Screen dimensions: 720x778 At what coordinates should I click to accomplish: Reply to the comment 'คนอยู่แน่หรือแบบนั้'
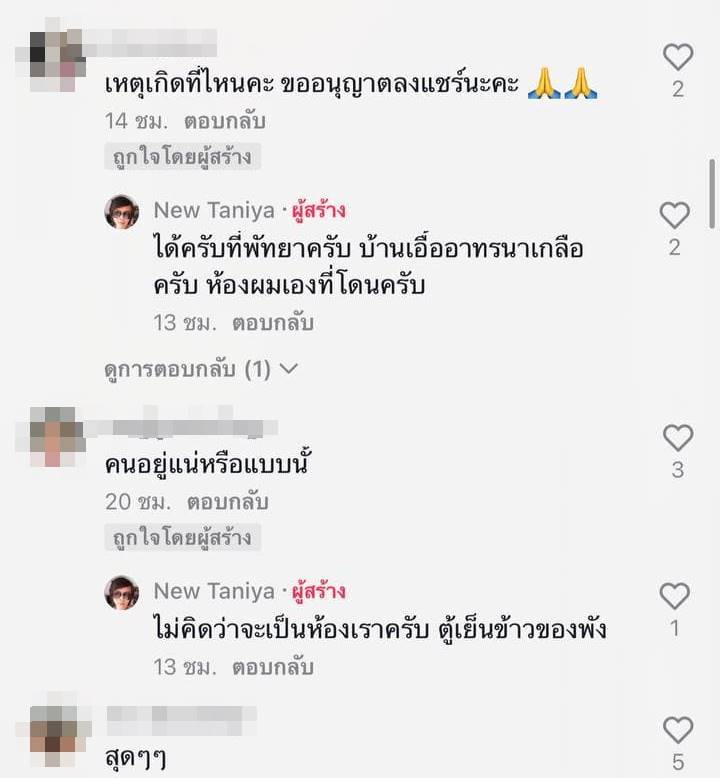tap(227, 501)
